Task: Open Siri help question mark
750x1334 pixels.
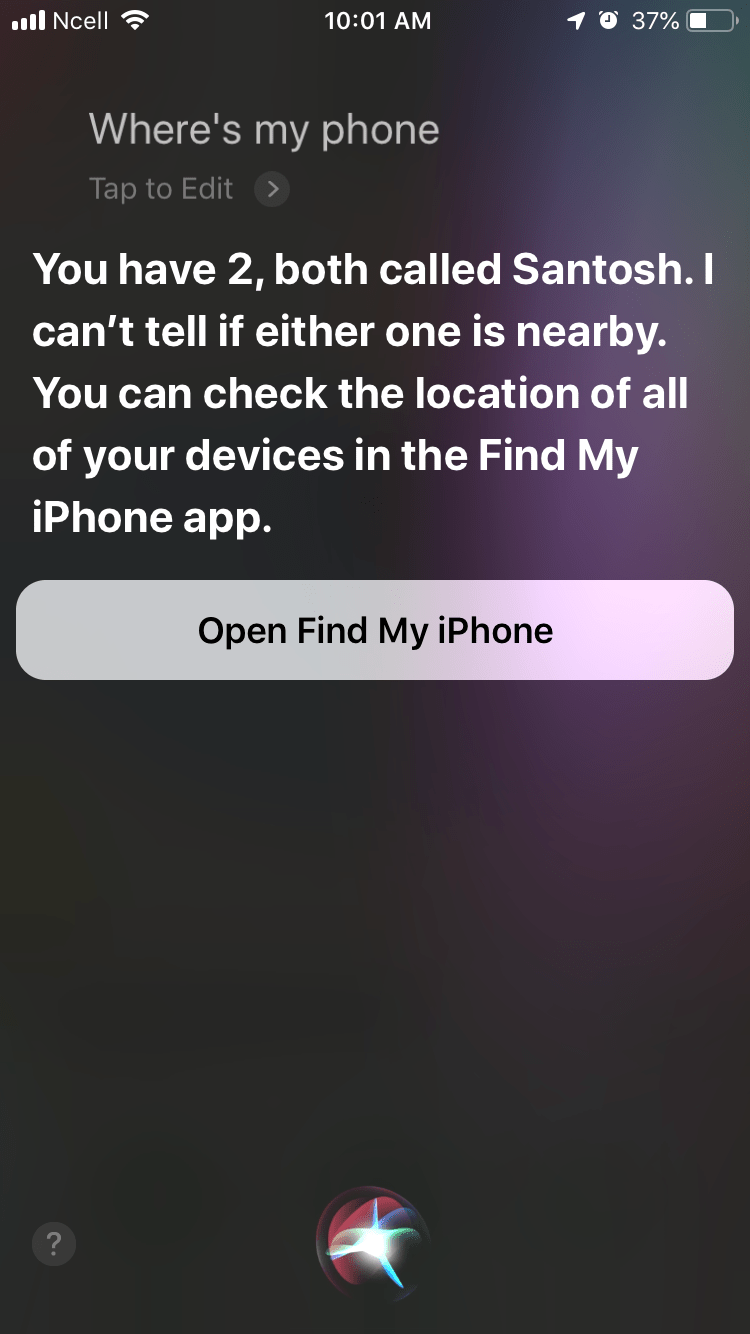Action: (54, 1244)
